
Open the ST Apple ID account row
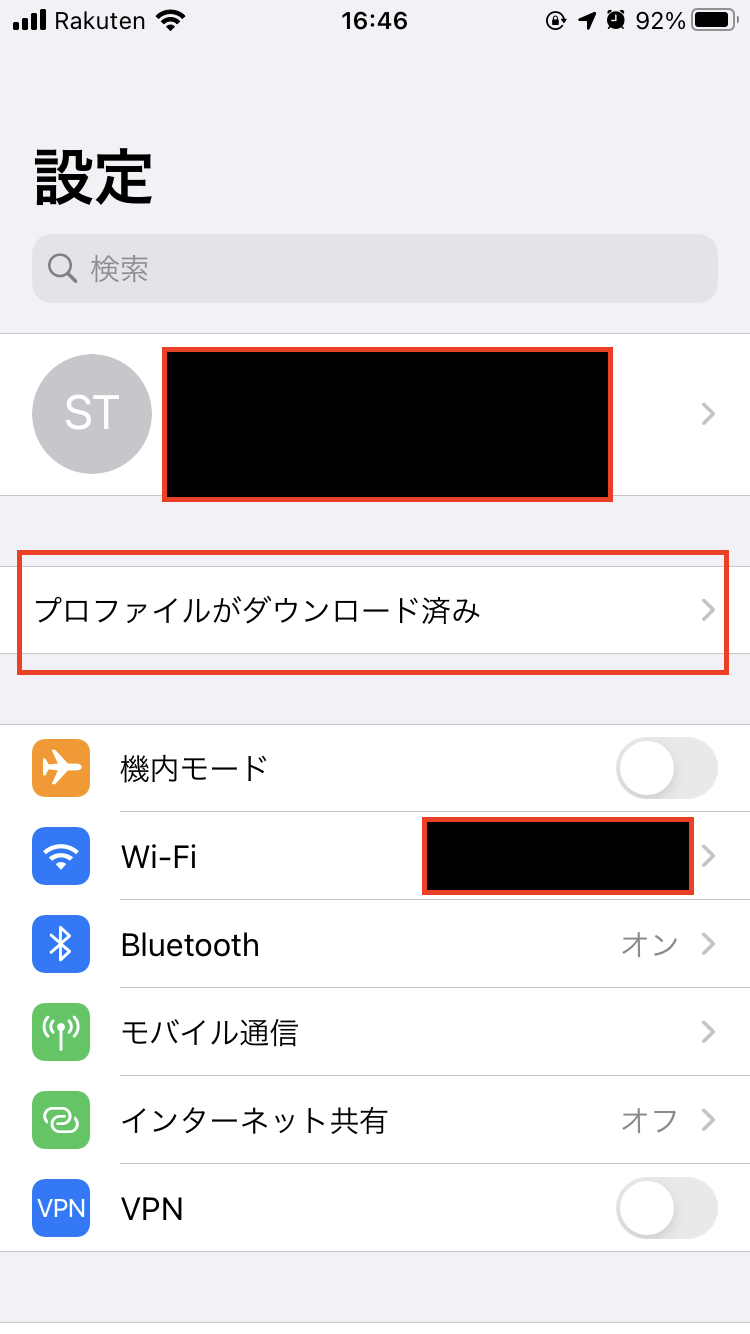click(x=375, y=414)
